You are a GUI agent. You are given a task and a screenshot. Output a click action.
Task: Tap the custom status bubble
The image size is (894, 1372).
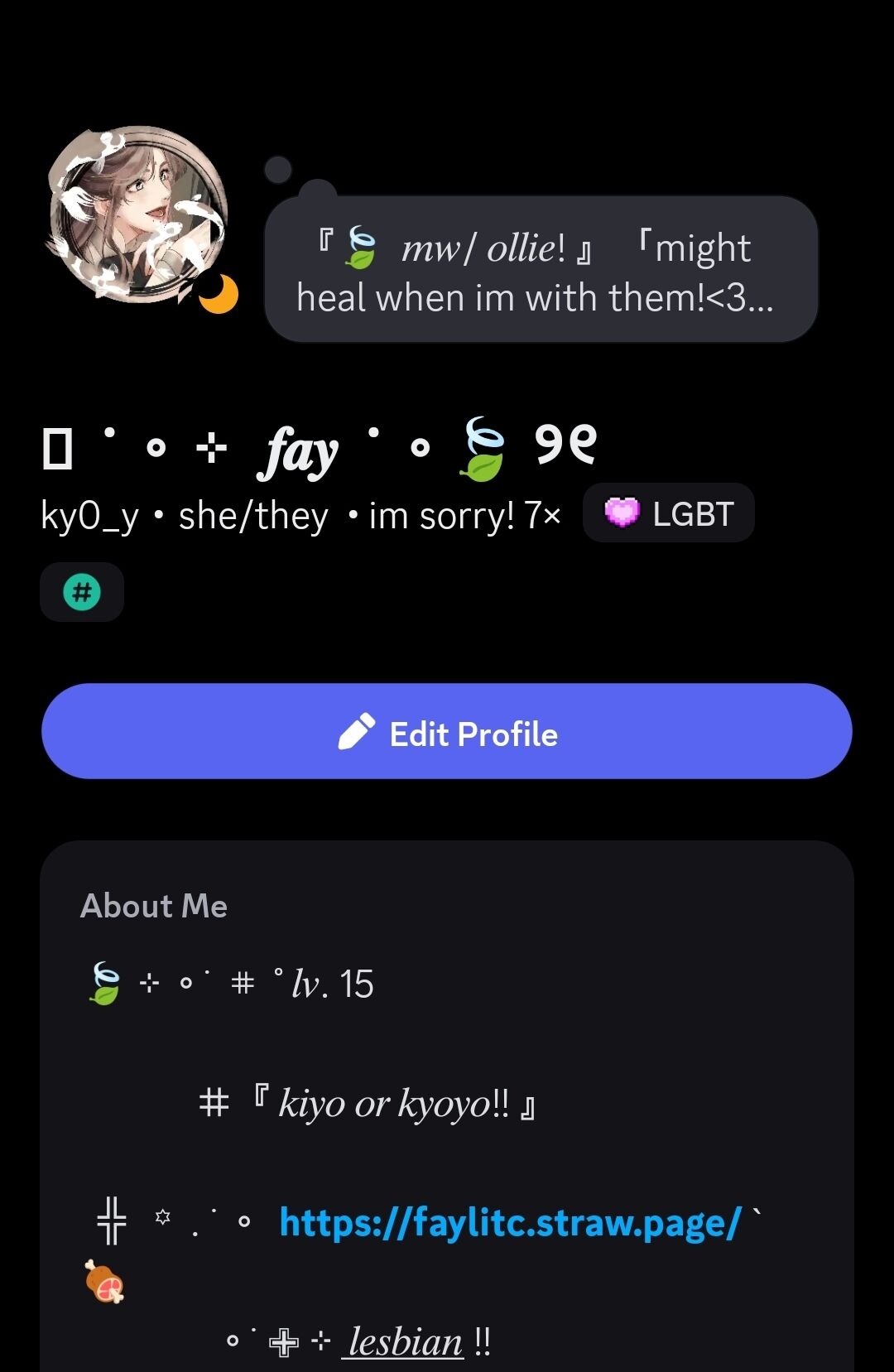541,271
